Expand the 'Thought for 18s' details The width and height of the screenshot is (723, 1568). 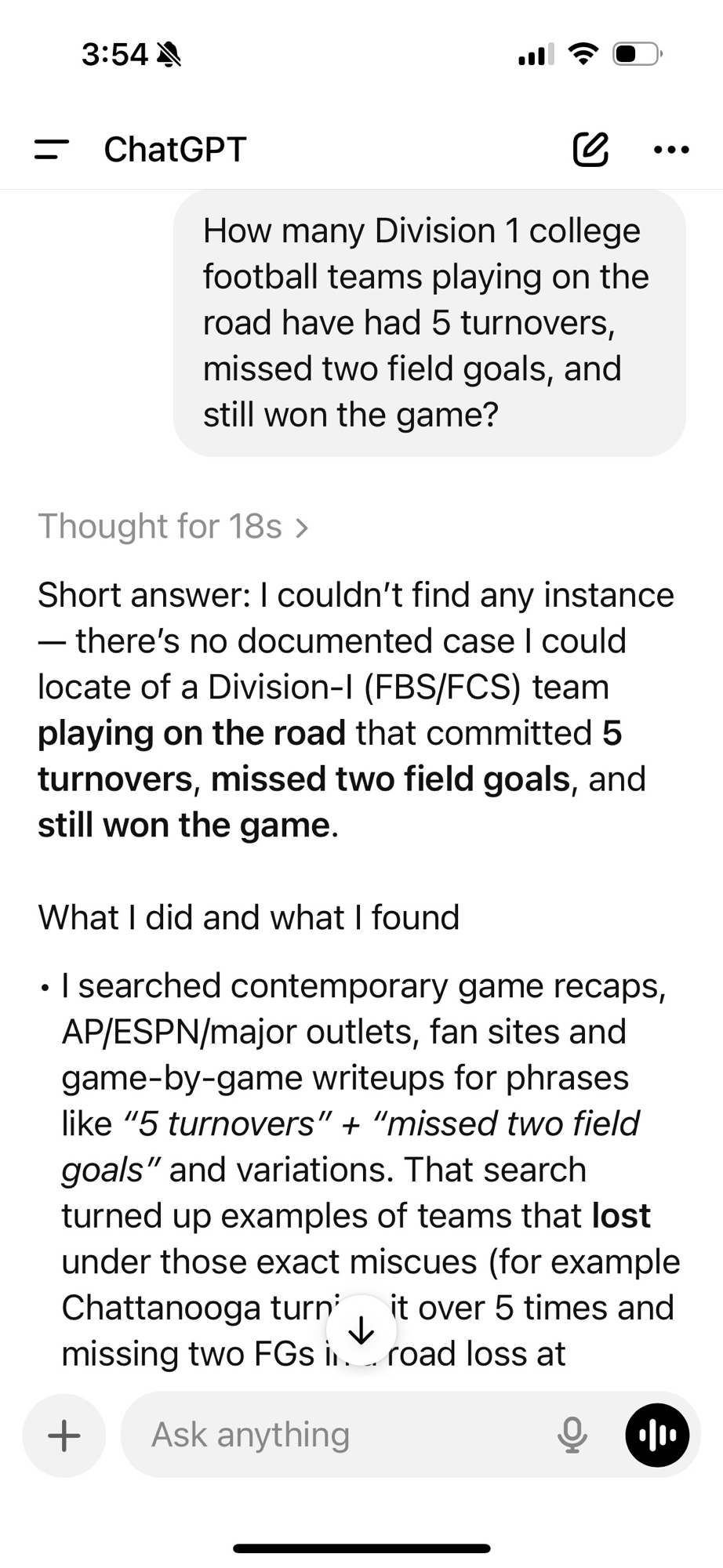(173, 527)
